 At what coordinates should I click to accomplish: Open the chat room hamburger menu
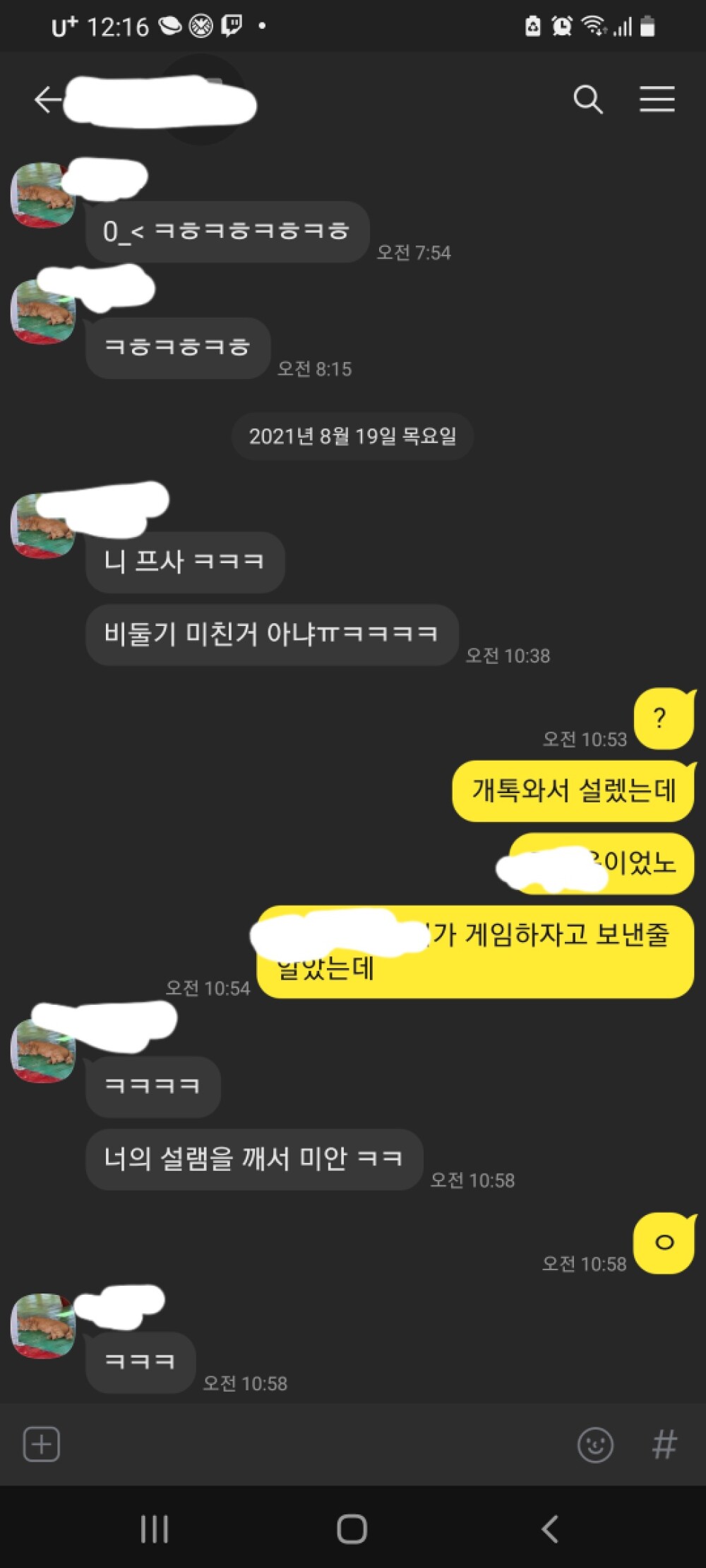coord(657,100)
